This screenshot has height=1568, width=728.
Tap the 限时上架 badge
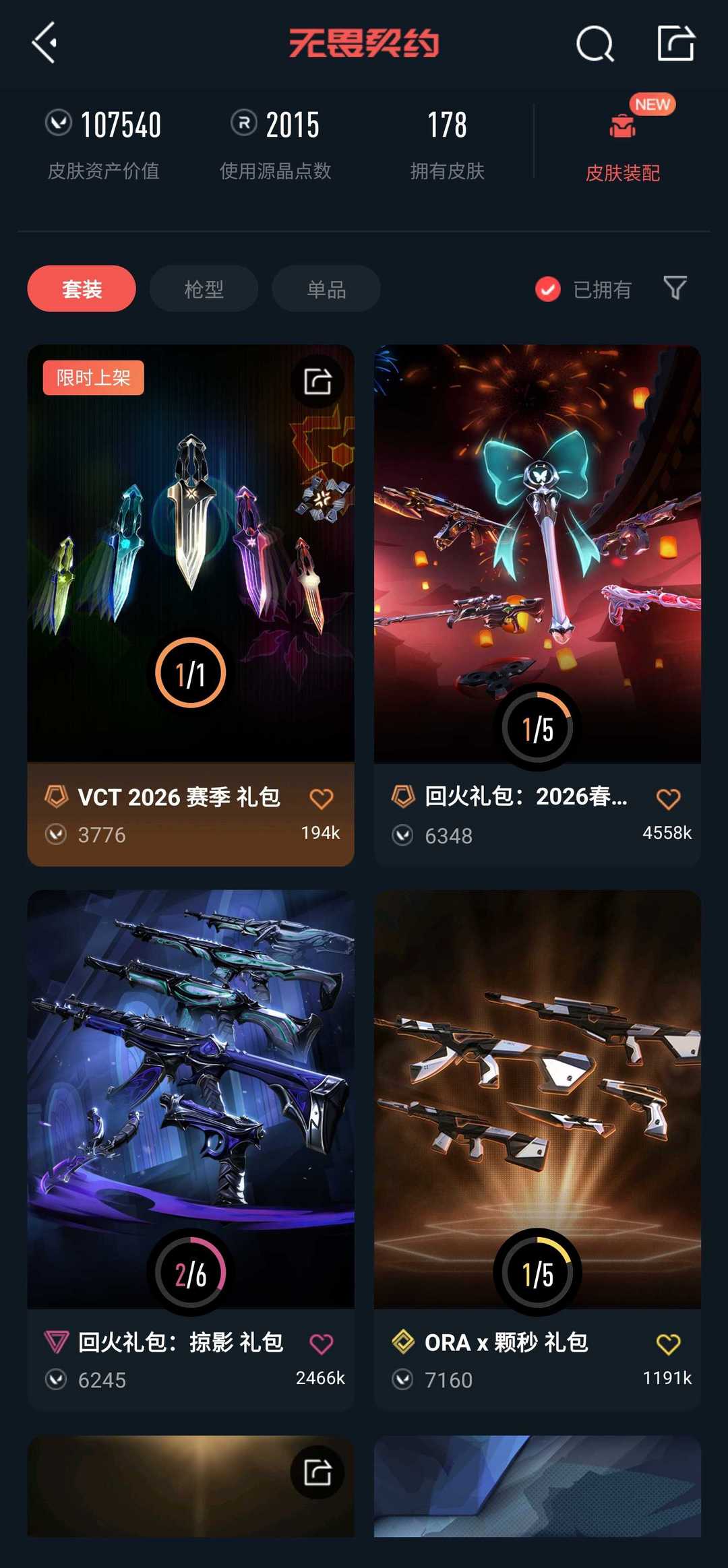93,377
